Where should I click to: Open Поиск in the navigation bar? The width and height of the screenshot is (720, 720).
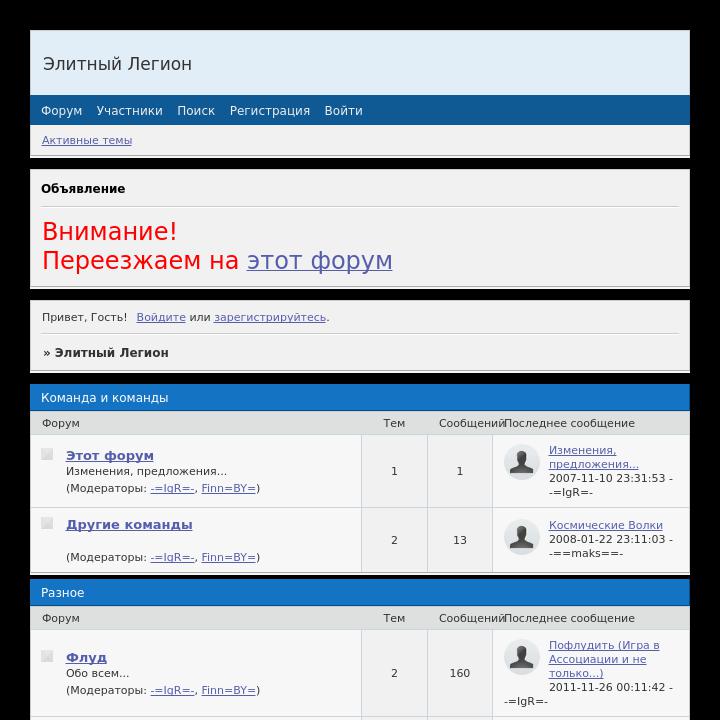coord(196,111)
